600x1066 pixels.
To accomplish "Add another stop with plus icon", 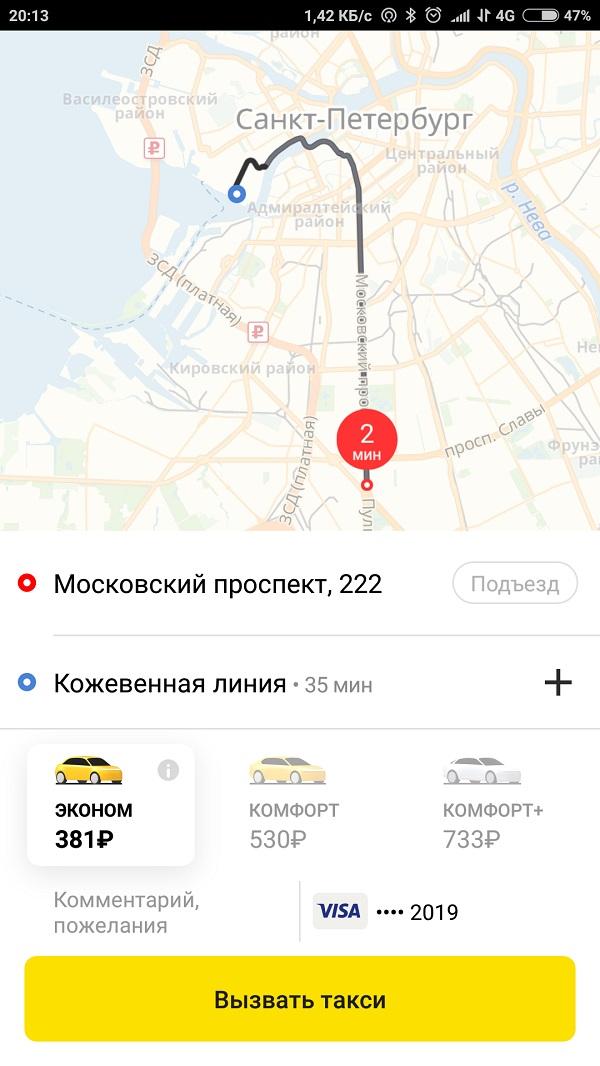I will click(x=557, y=683).
